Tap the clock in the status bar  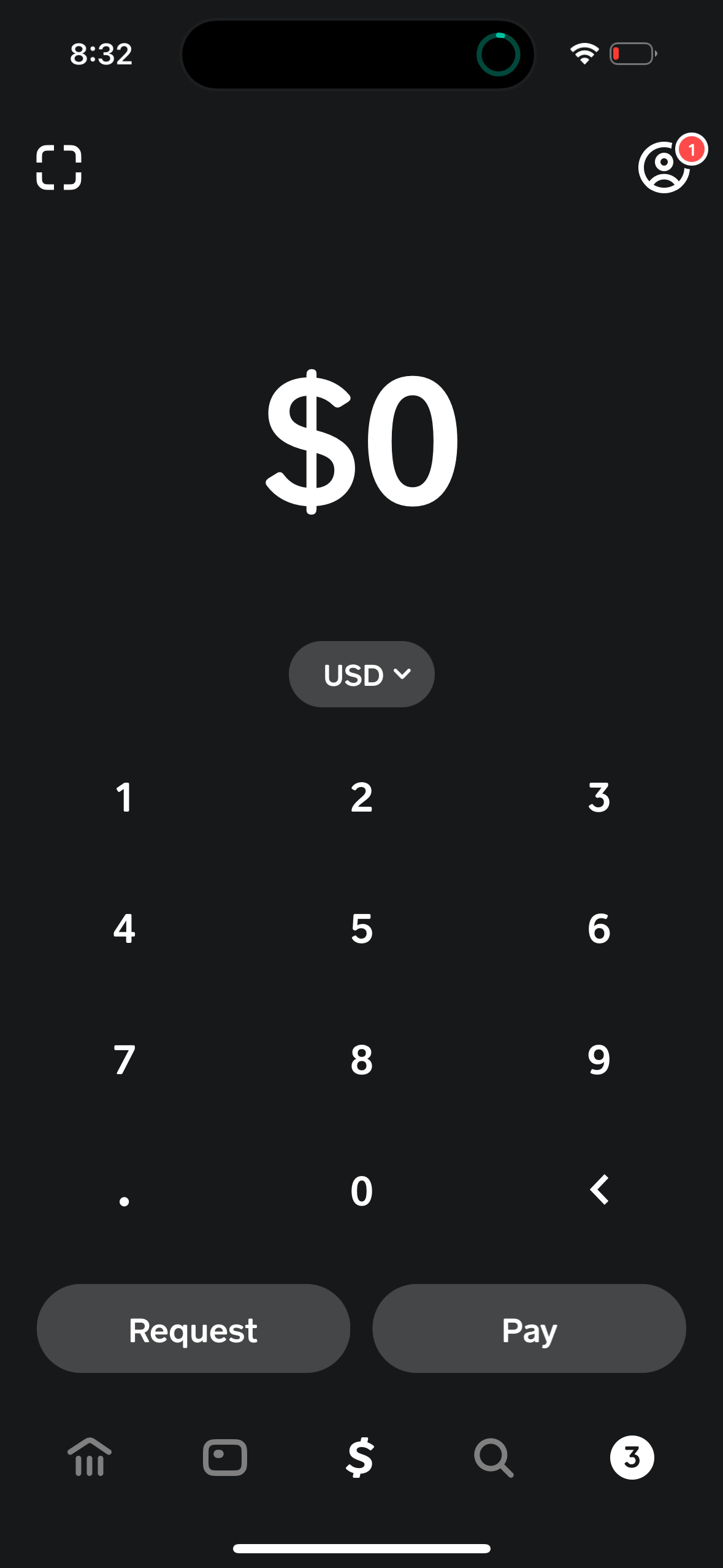pyautogui.click(x=100, y=54)
